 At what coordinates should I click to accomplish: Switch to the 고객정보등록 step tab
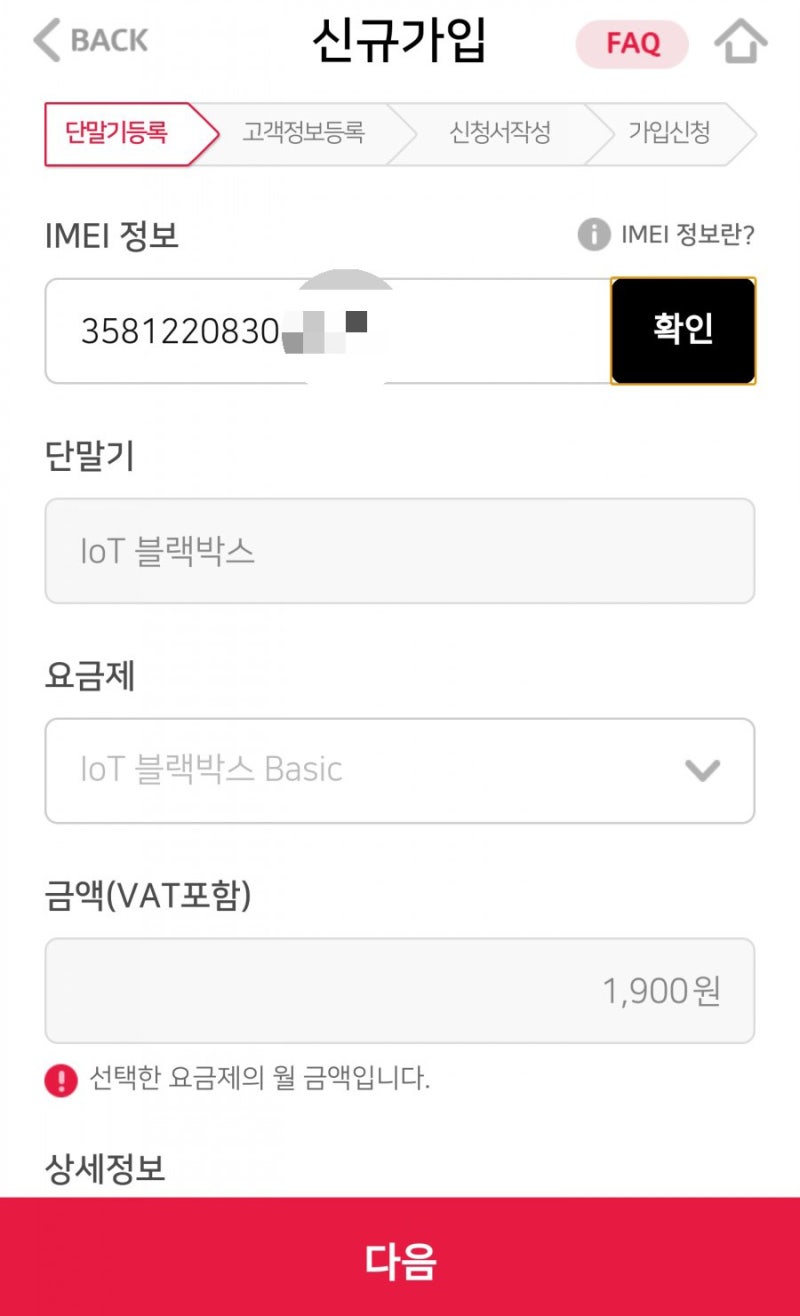tap(305, 133)
